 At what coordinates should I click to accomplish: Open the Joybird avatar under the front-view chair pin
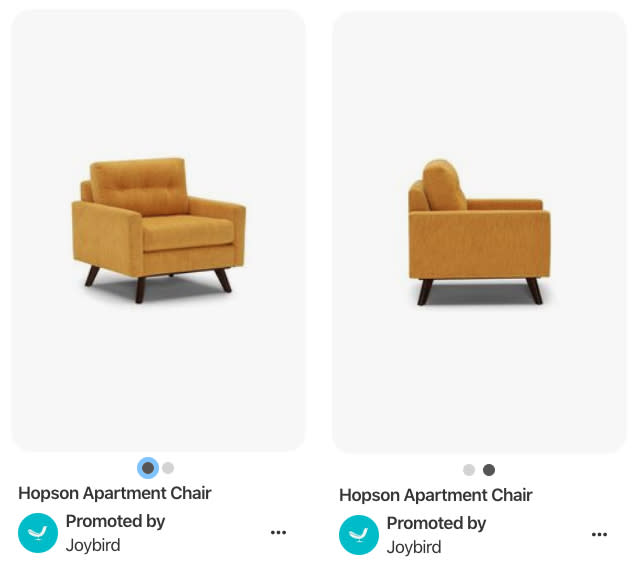[x=38, y=532]
